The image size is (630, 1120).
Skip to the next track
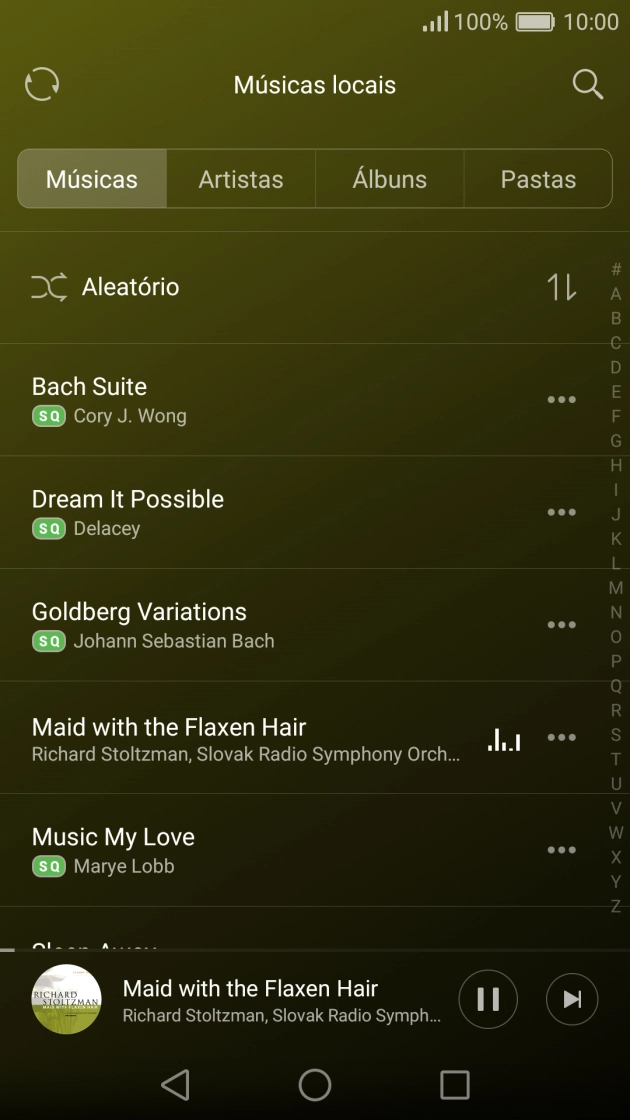pyautogui.click(x=572, y=999)
